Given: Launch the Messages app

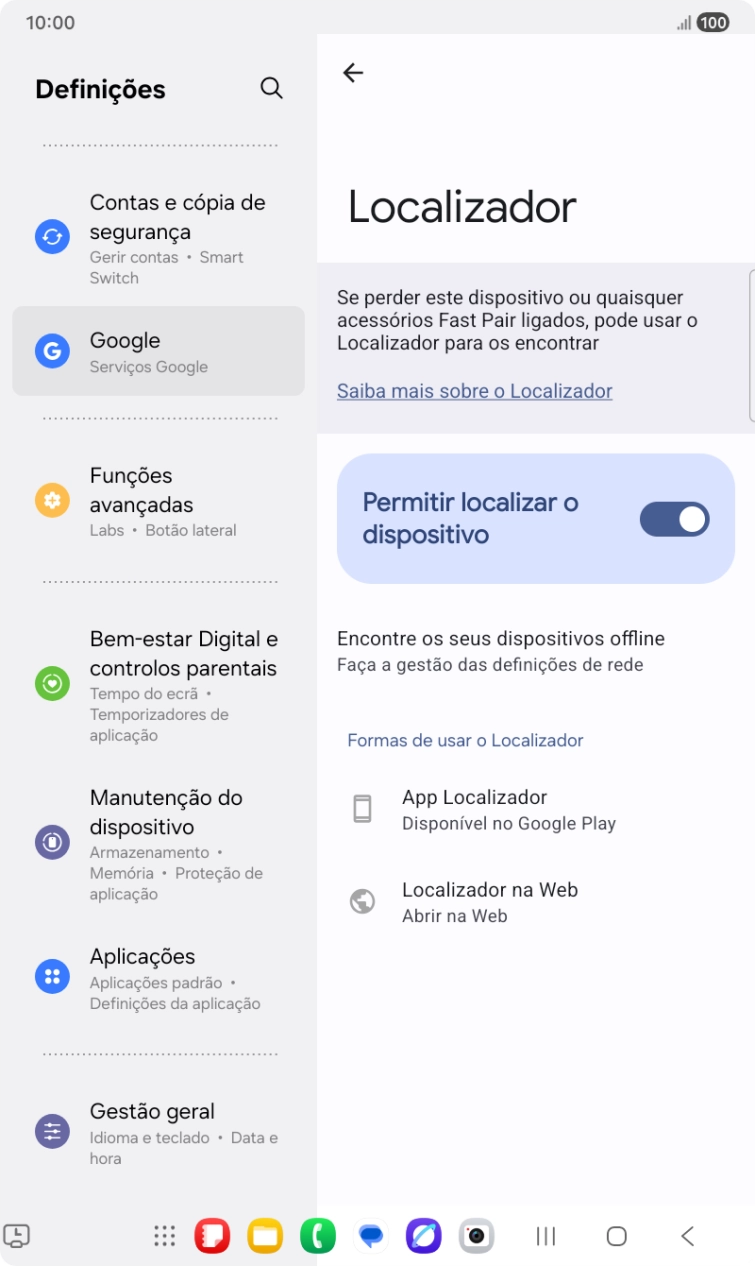Looking at the screenshot, I should 371,1237.
